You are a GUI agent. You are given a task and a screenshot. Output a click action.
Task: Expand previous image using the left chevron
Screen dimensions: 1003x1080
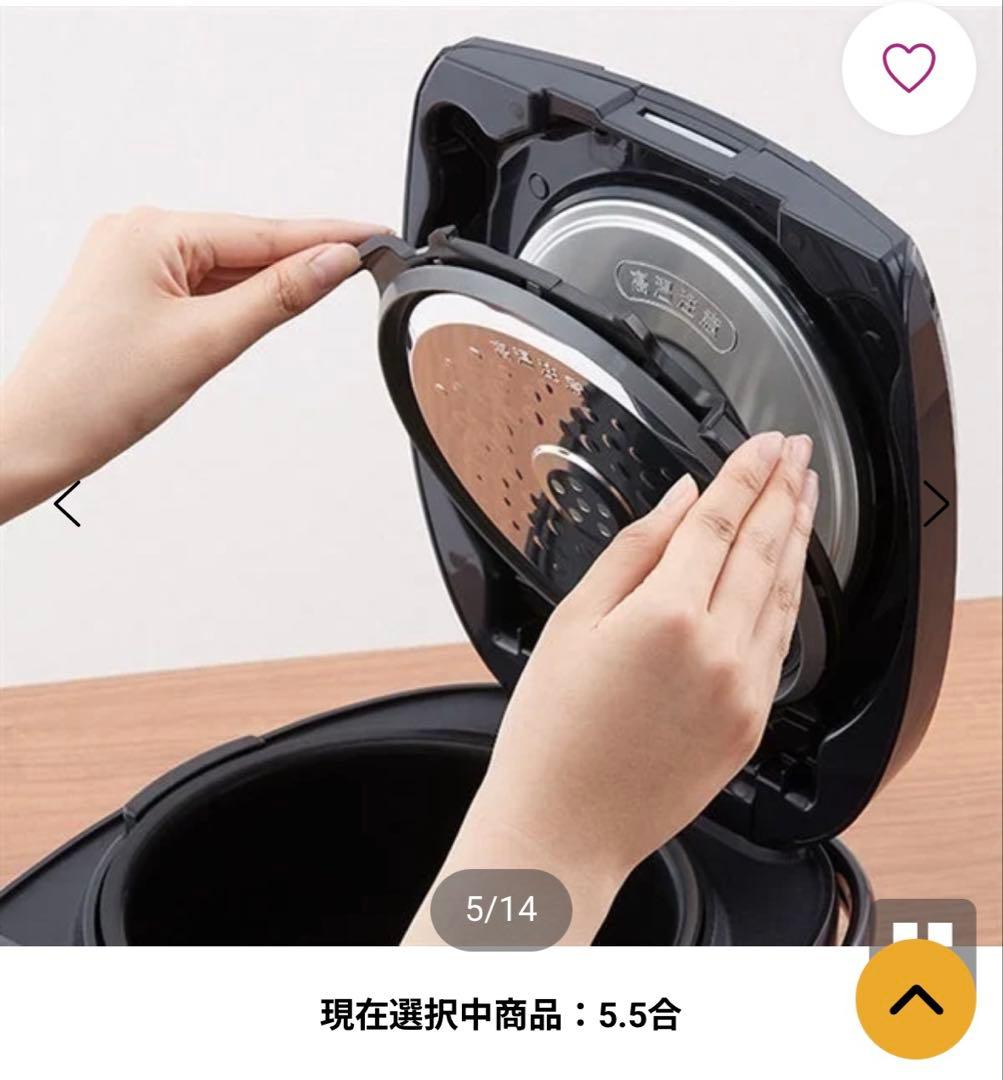point(67,505)
